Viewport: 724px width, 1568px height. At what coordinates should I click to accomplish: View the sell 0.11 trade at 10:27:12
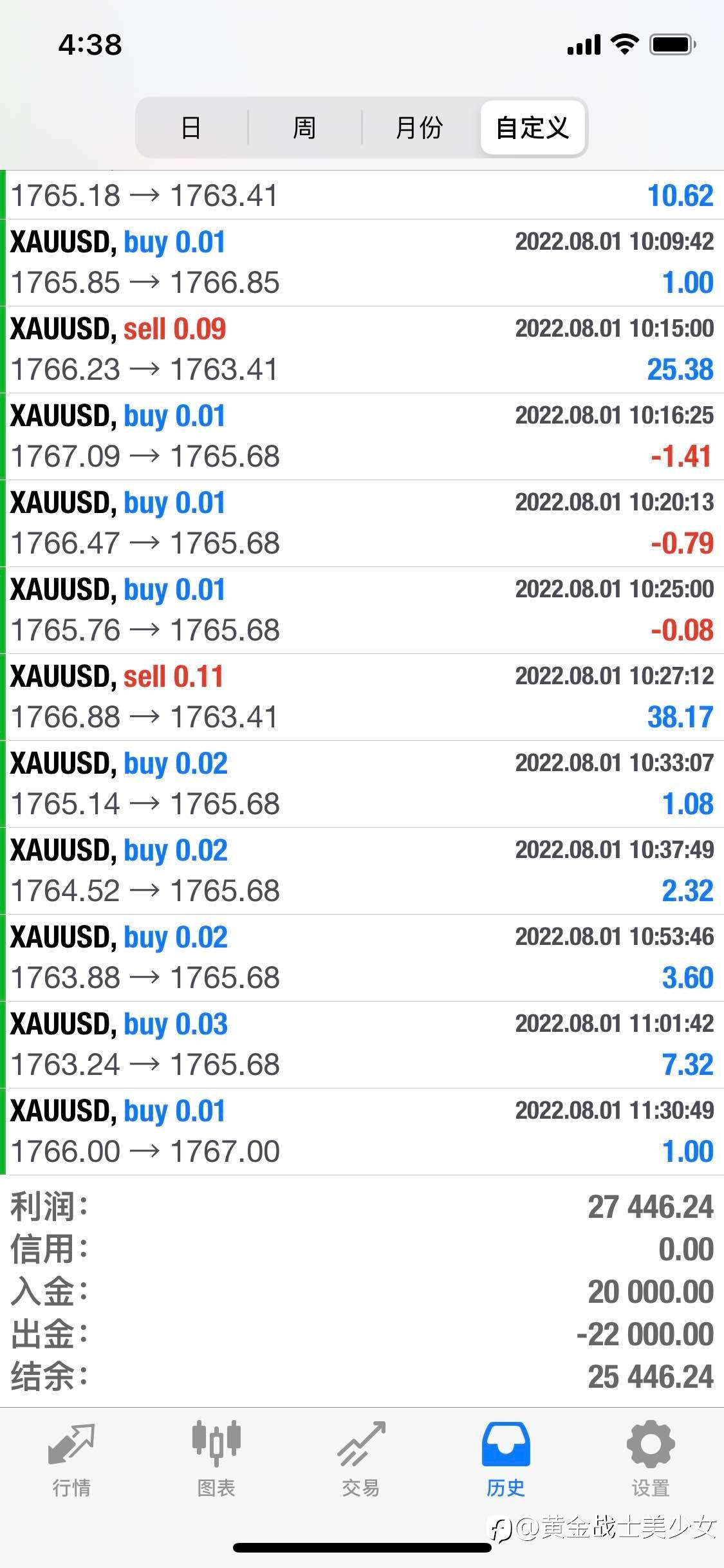(362, 697)
